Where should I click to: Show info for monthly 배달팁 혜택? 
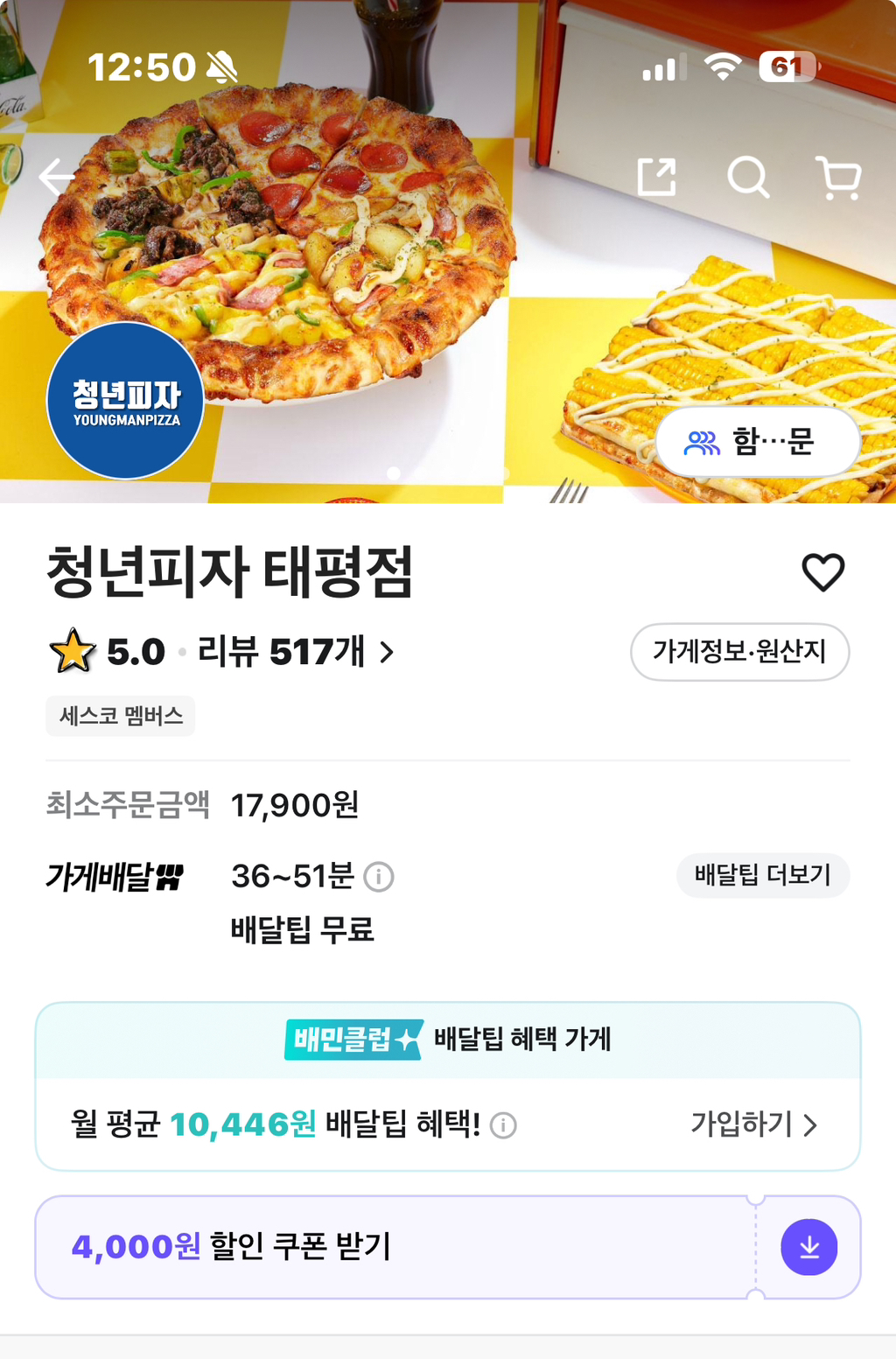[504, 1125]
